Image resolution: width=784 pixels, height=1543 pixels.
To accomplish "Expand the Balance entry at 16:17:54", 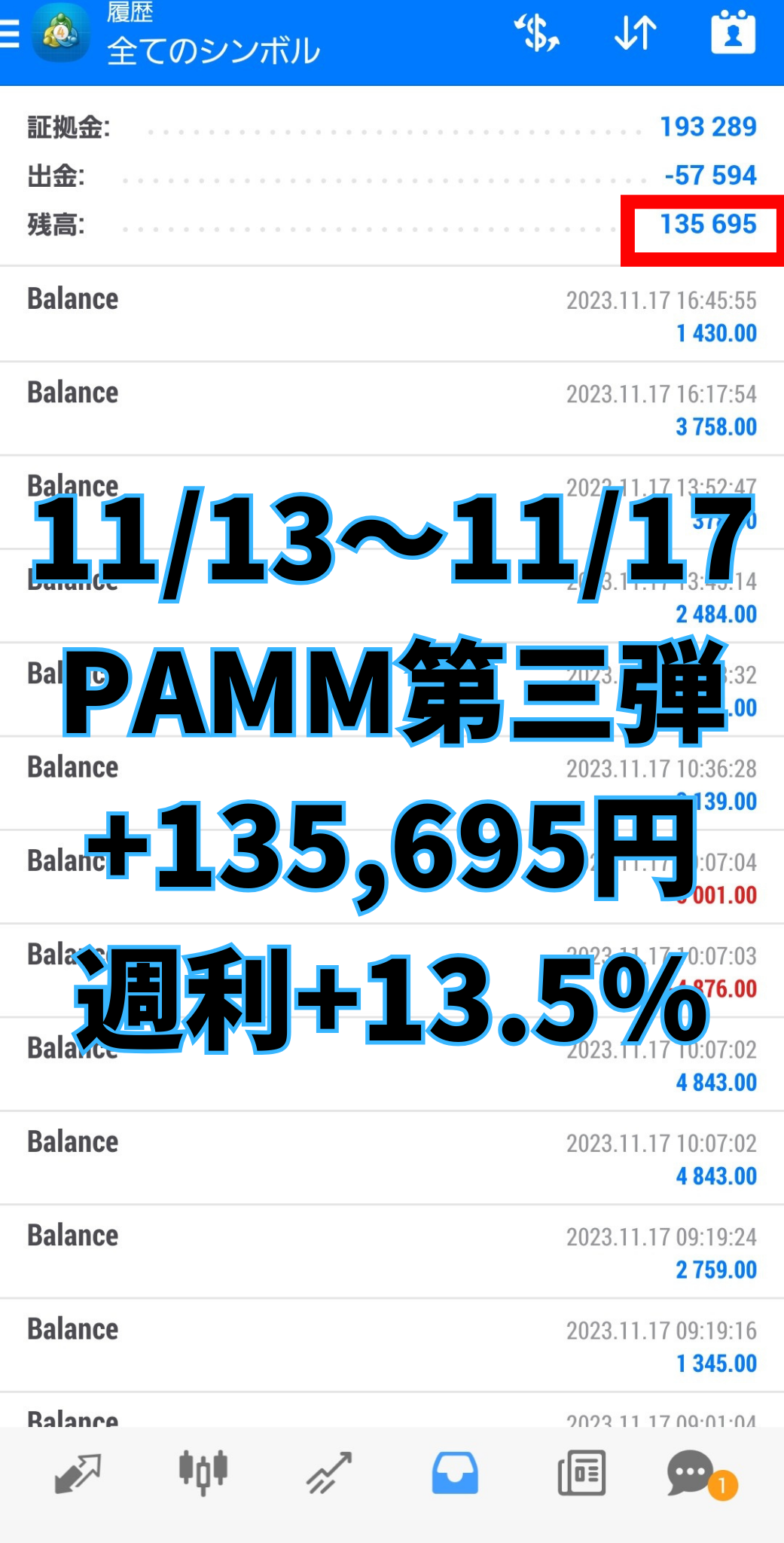I will pyautogui.click(x=392, y=408).
